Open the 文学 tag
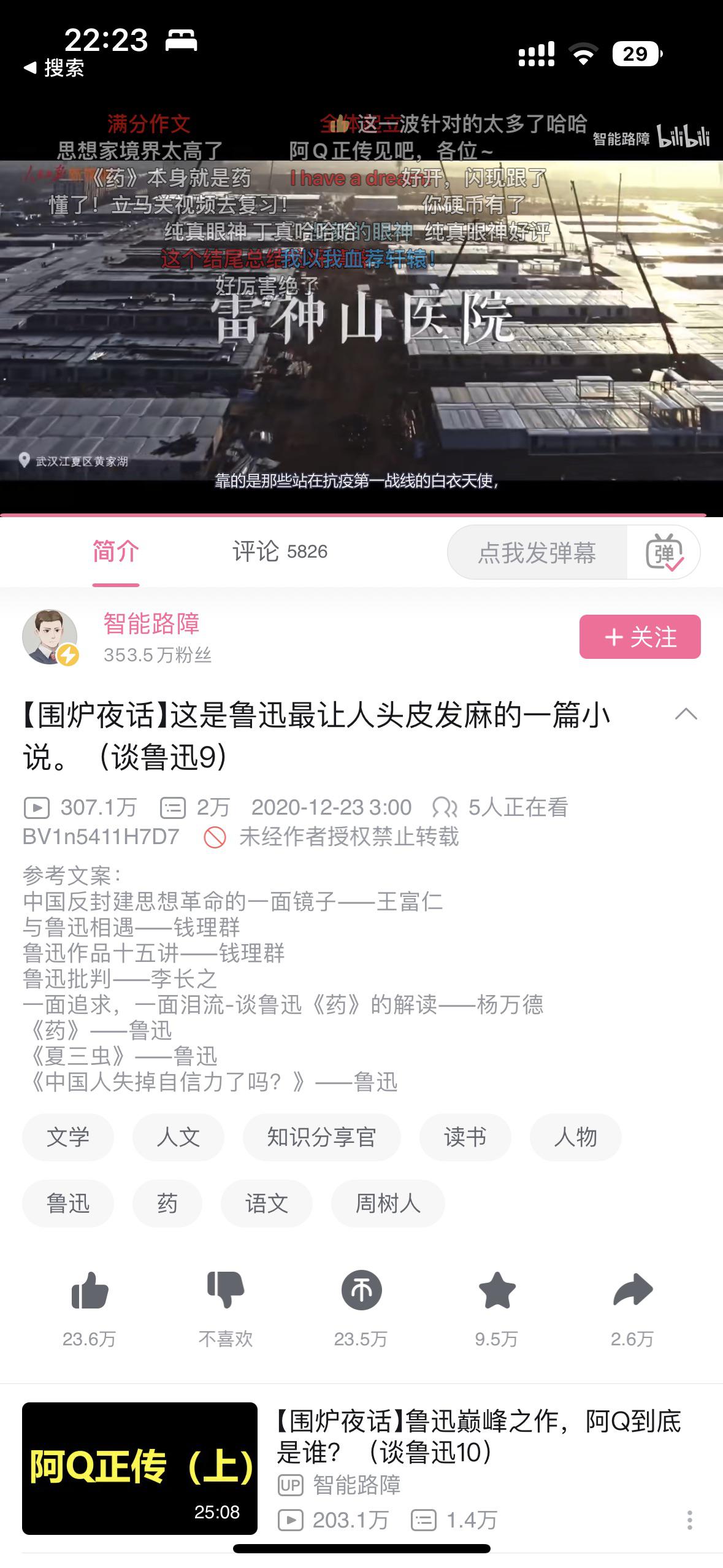The image size is (723, 1568). [68, 1137]
